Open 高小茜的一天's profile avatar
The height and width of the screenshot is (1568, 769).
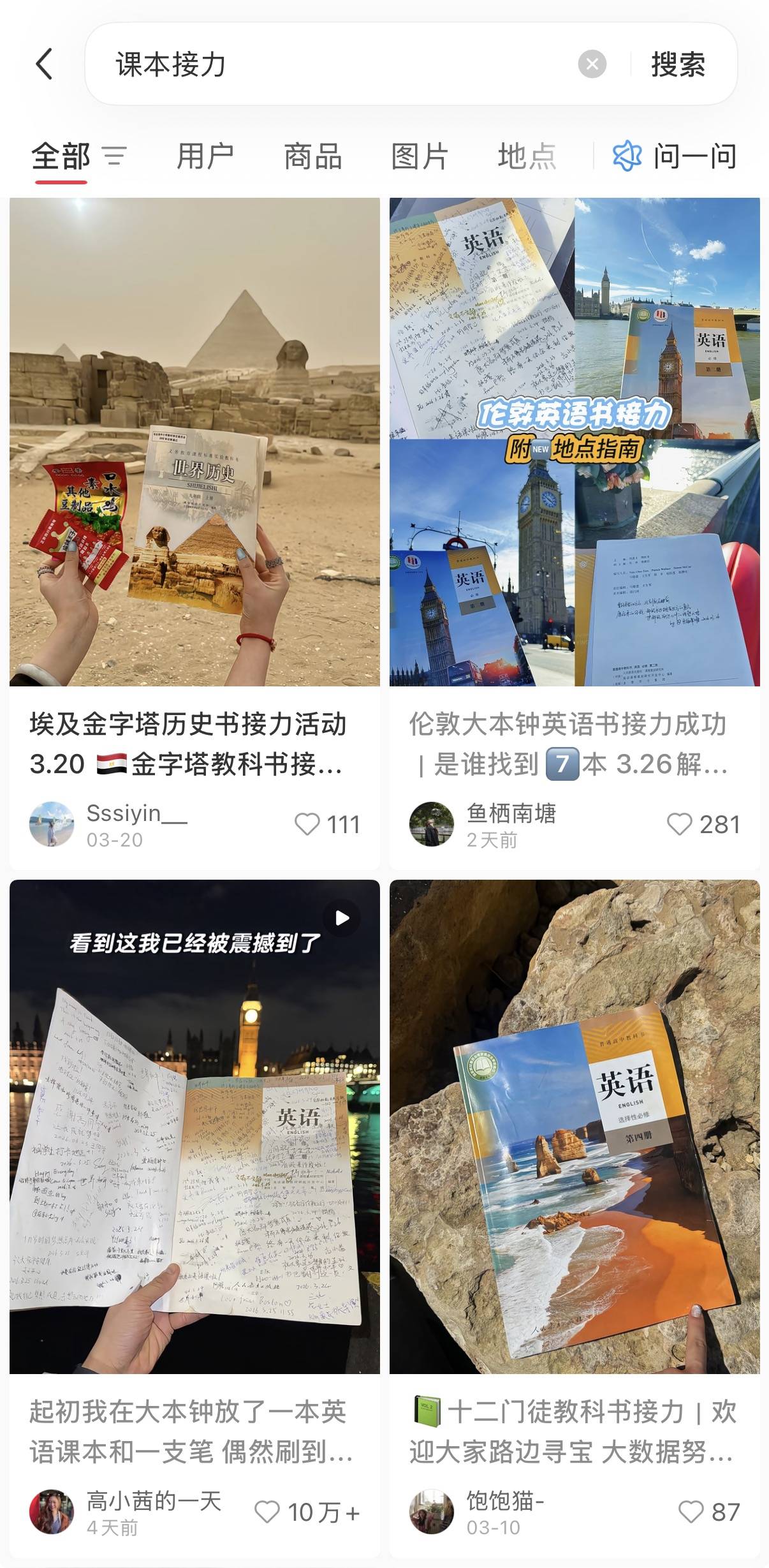[x=52, y=1512]
